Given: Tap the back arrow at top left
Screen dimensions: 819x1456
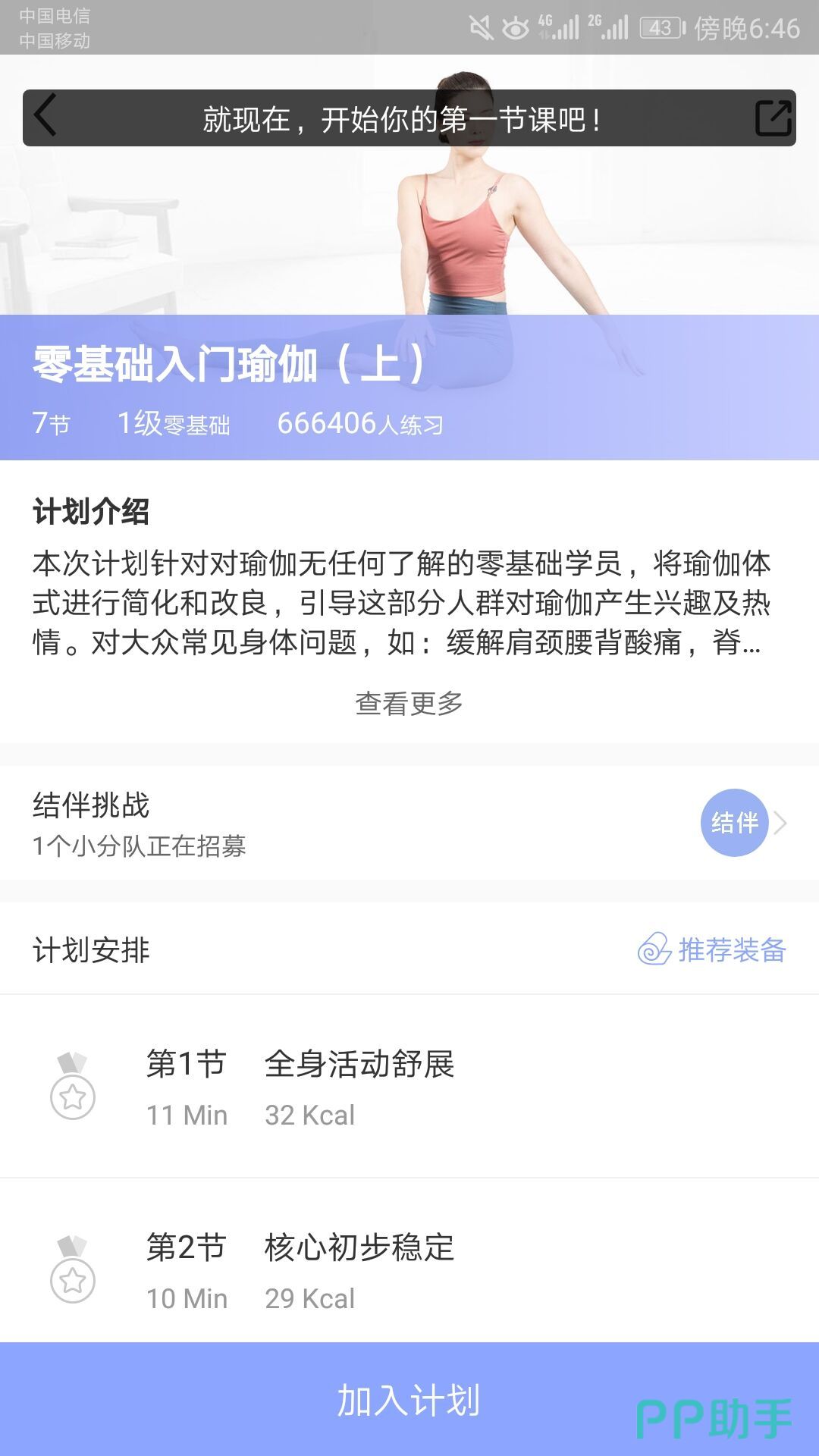Looking at the screenshot, I should [x=45, y=115].
